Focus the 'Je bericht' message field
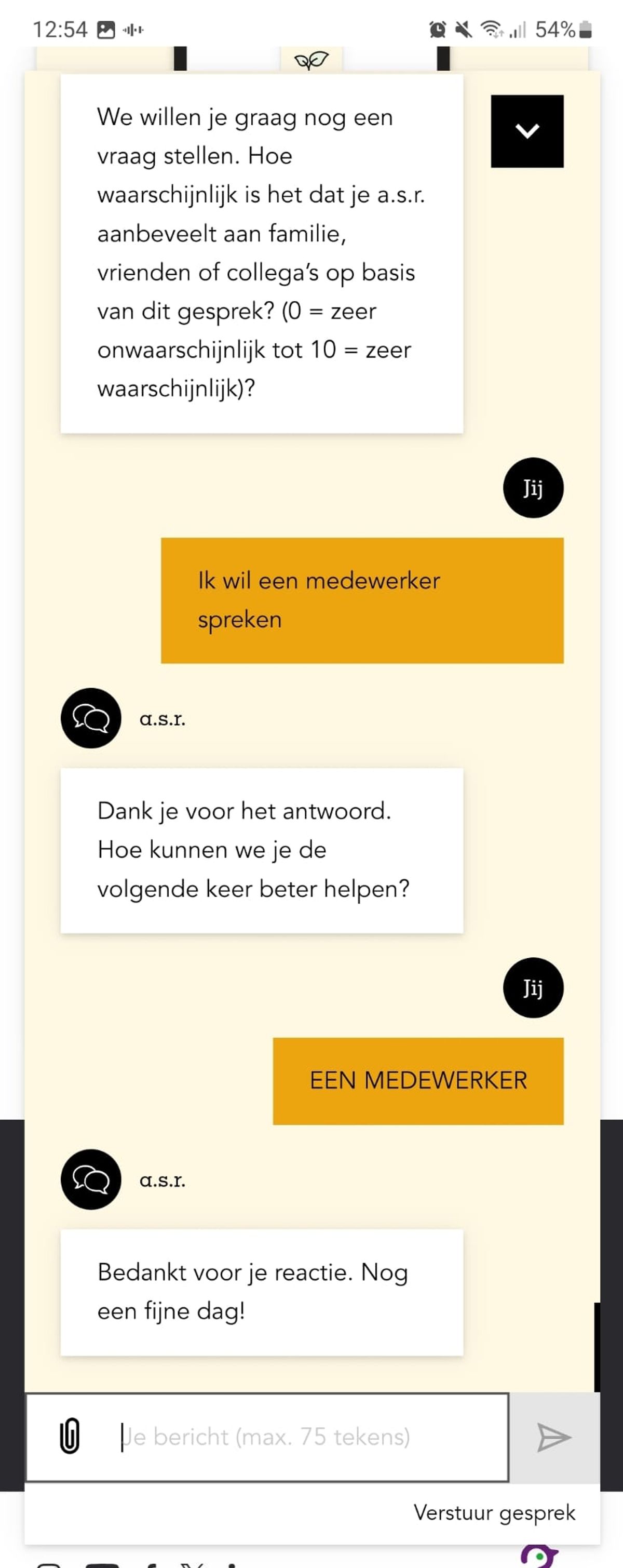Viewport: 623px width, 1568px height. (304, 1437)
